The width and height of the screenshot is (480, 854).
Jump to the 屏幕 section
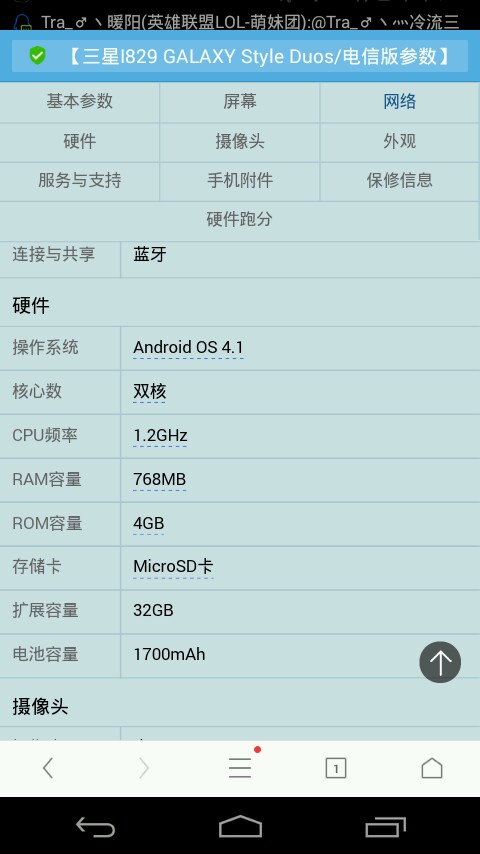tap(240, 102)
